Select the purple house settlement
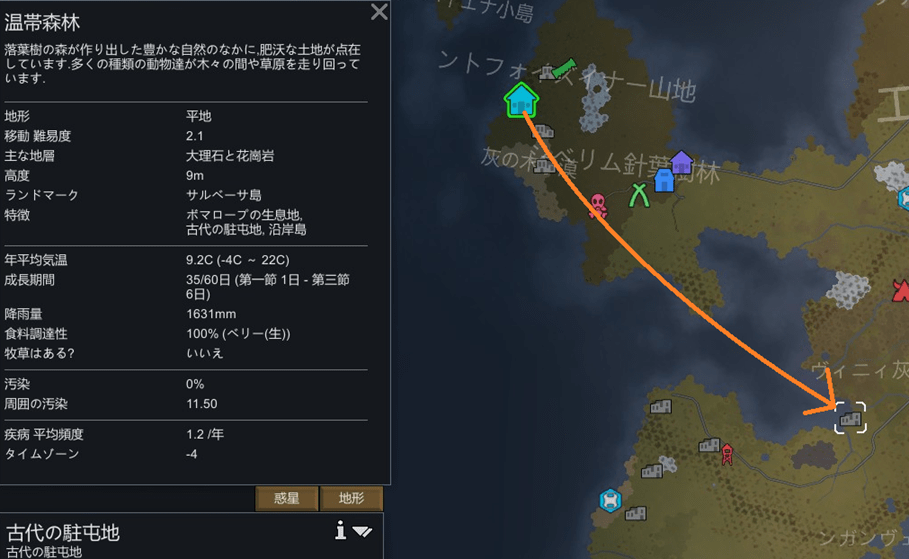Image resolution: width=909 pixels, height=559 pixels. (682, 162)
